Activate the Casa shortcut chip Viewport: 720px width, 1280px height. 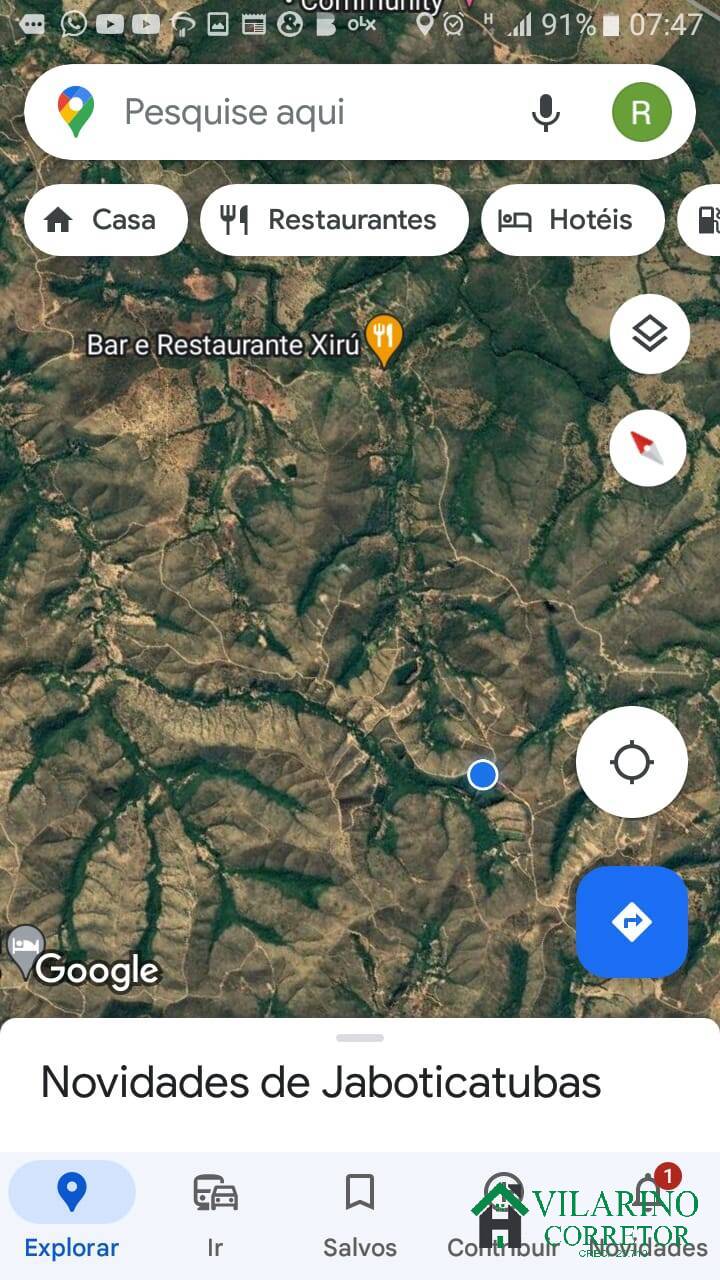point(105,220)
